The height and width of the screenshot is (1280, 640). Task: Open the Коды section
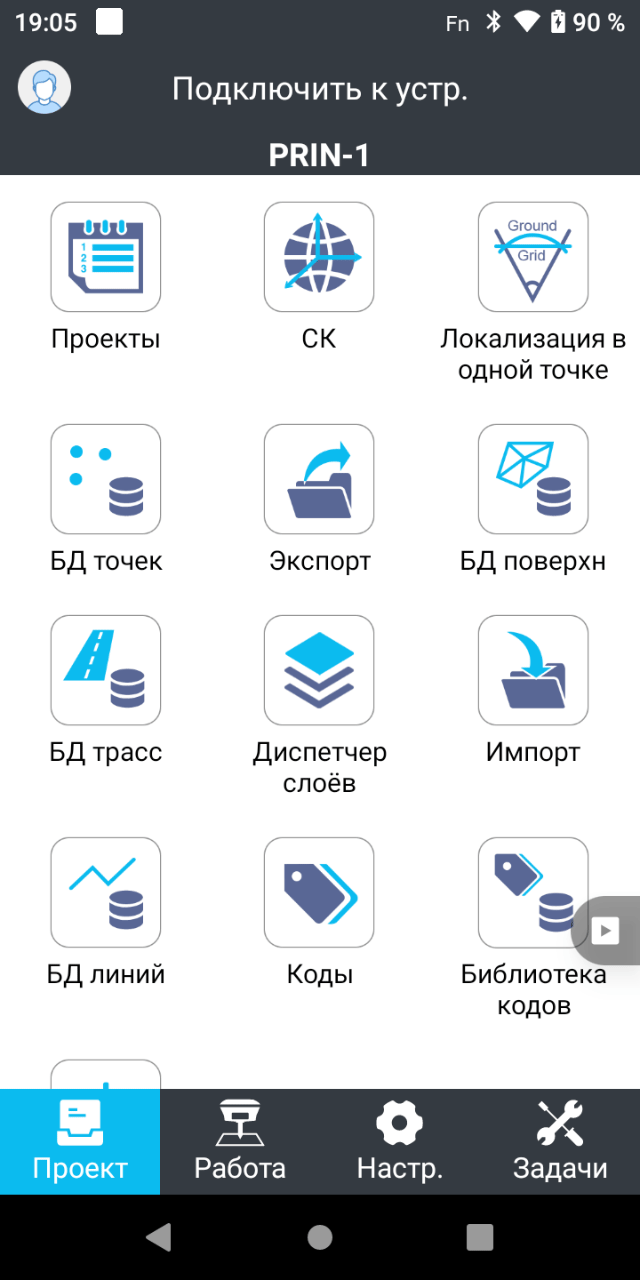319,892
